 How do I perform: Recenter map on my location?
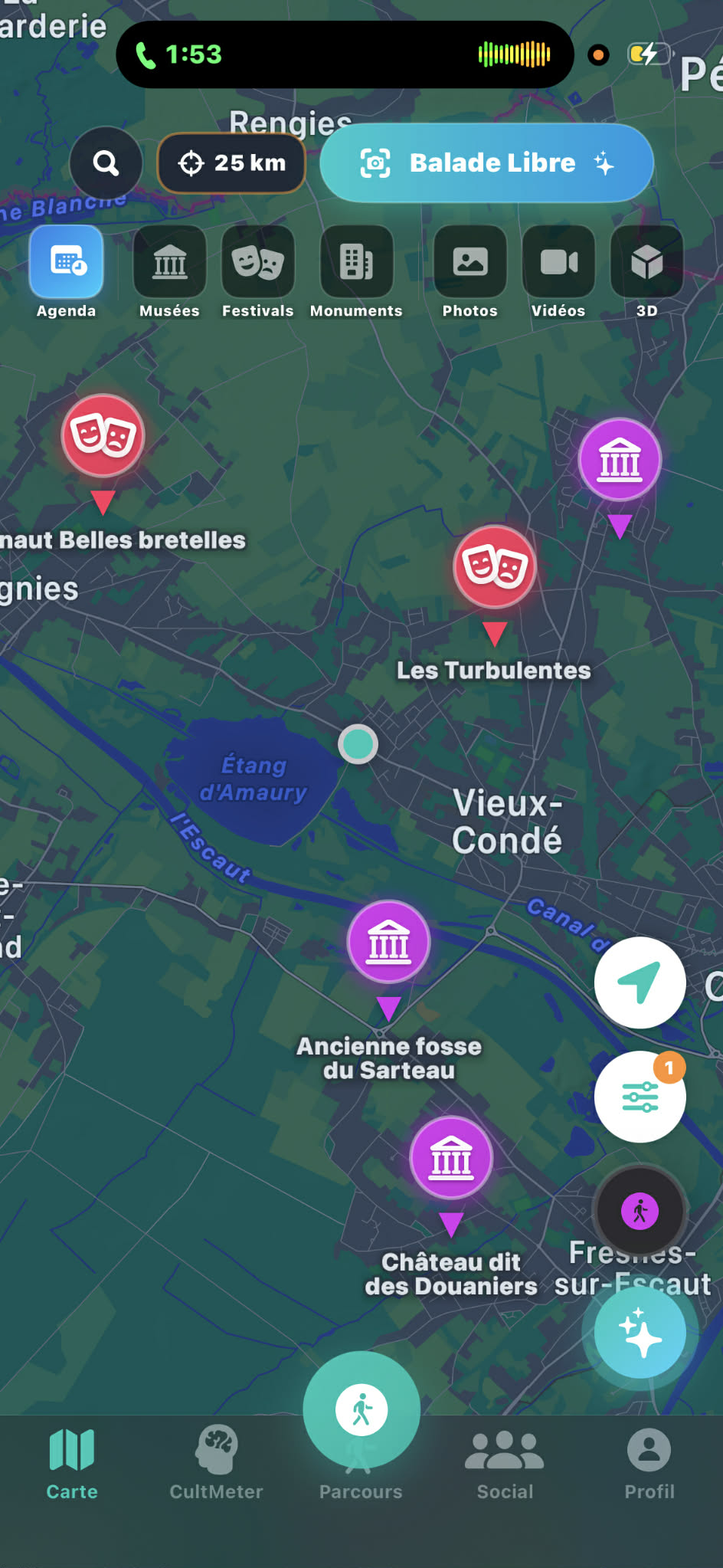click(x=640, y=982)
